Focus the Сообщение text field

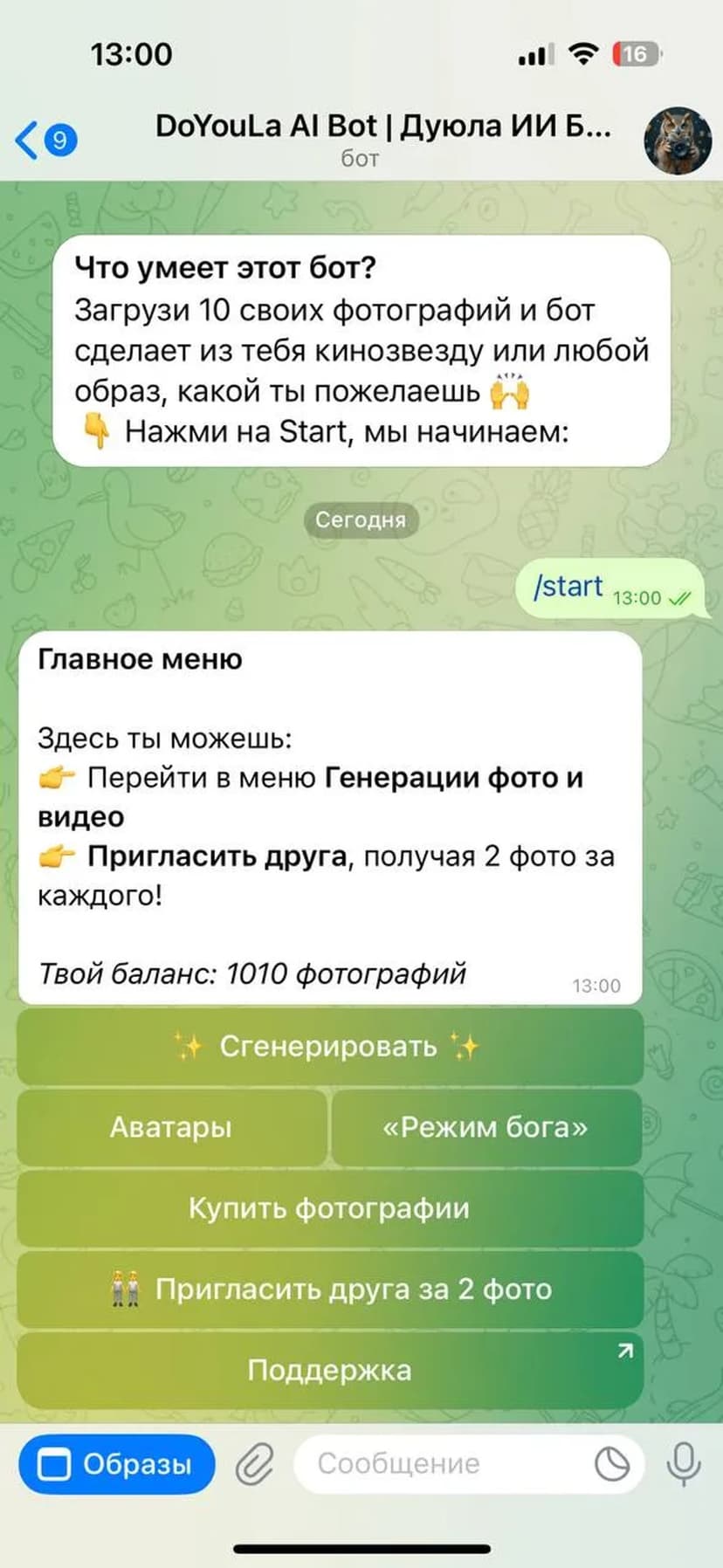tap(437, 1464)
